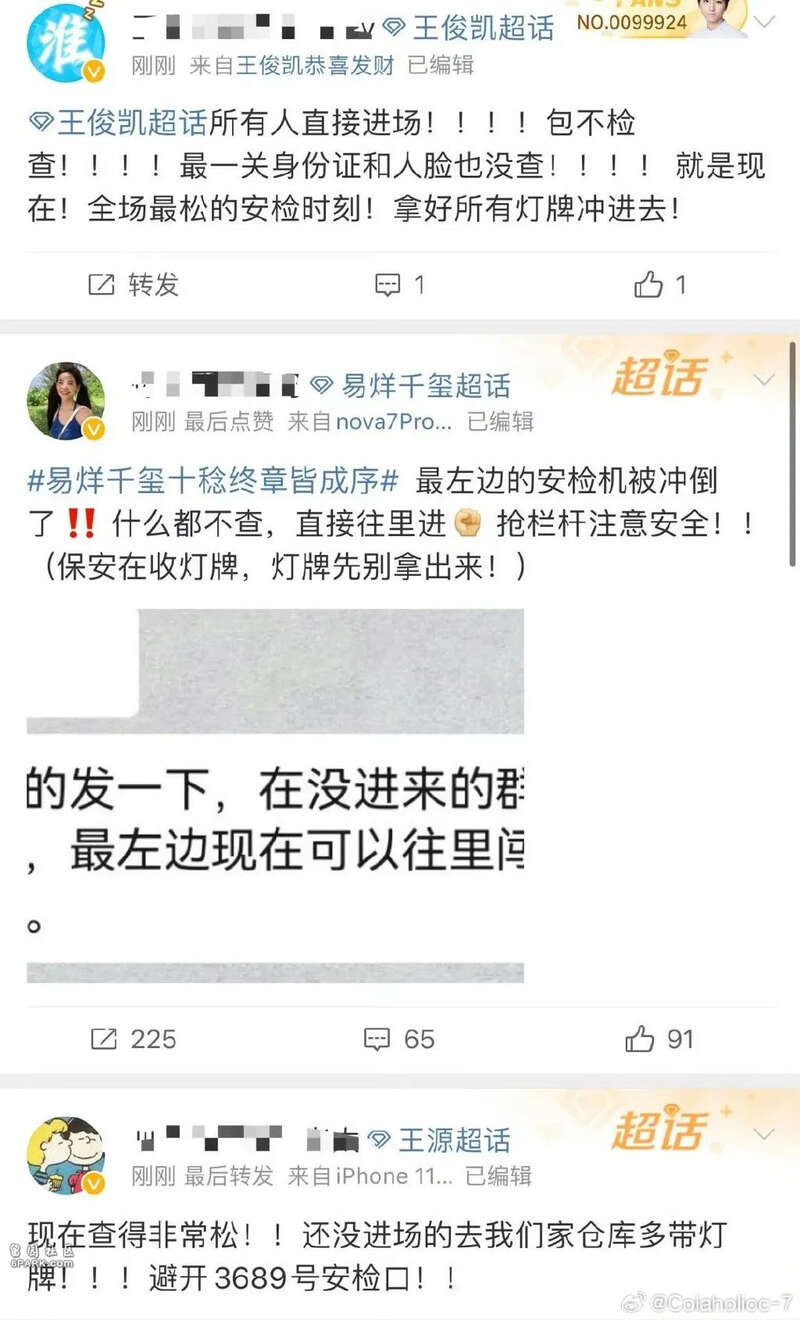The image size is (800, 1320).
Task: Open the 65 comments on the 易烊千玺 post
Action: [400, 1039]
